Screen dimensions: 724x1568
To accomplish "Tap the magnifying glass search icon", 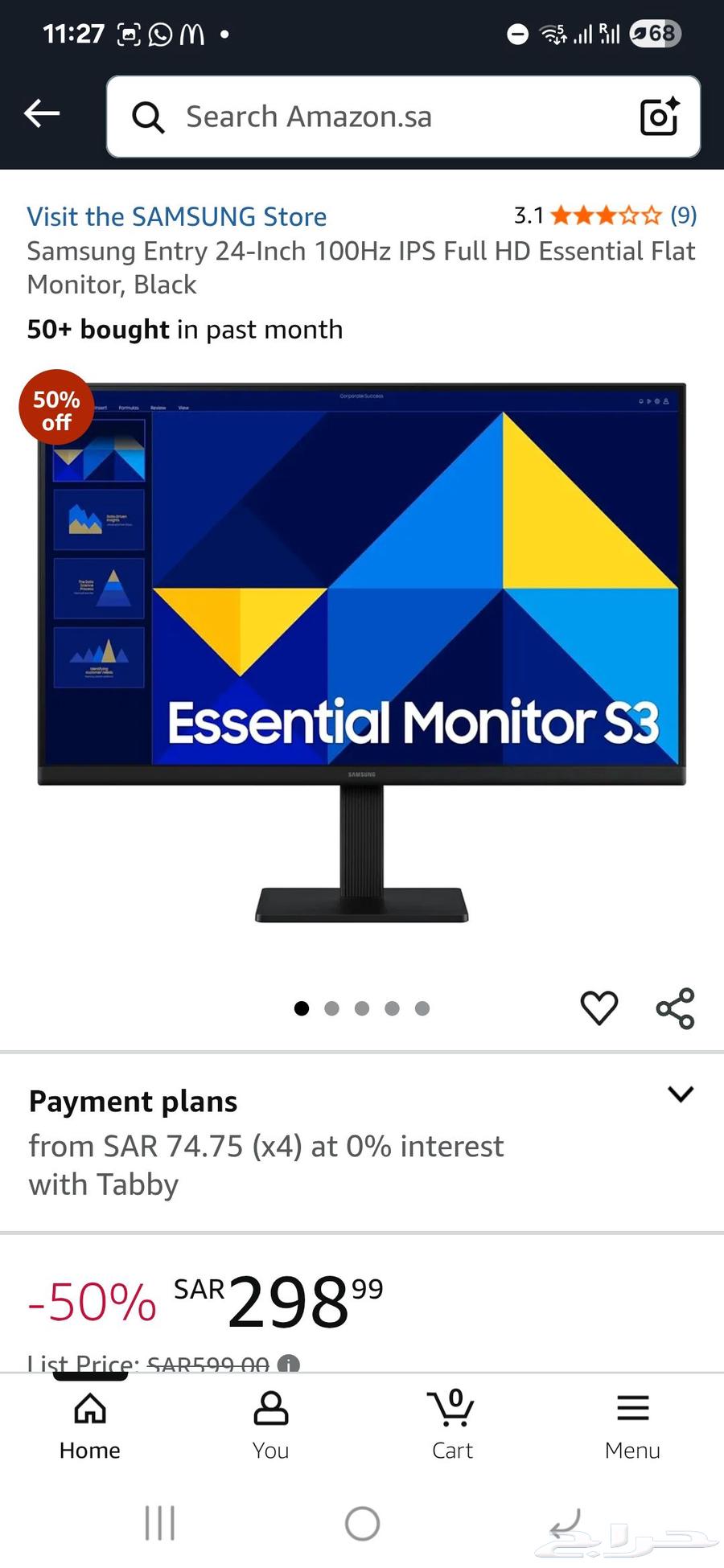I will [x=149, y=117].
